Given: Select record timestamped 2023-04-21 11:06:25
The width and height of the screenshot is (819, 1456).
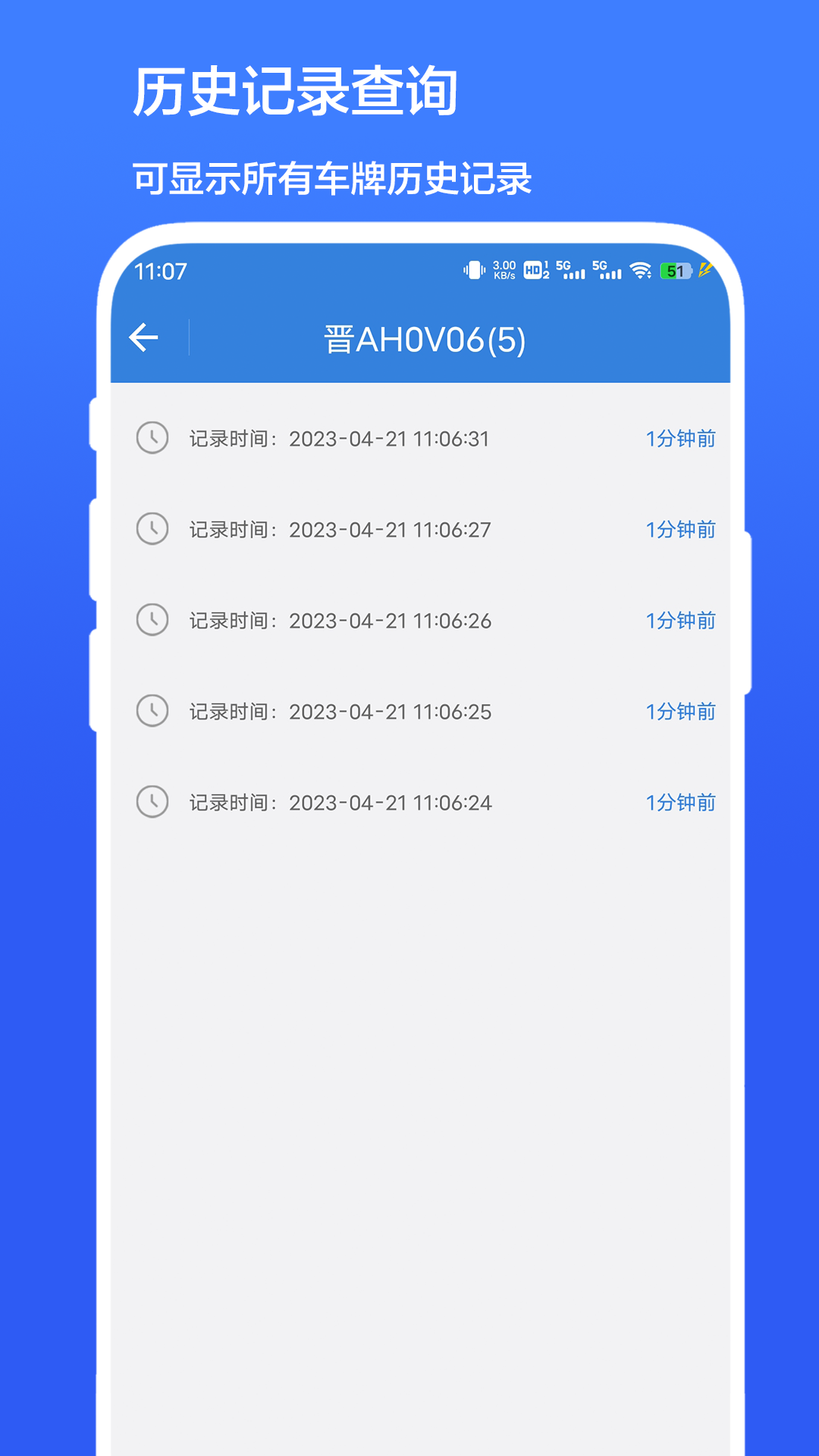Looking at the screenshot, I should click(x=391, y=711).
